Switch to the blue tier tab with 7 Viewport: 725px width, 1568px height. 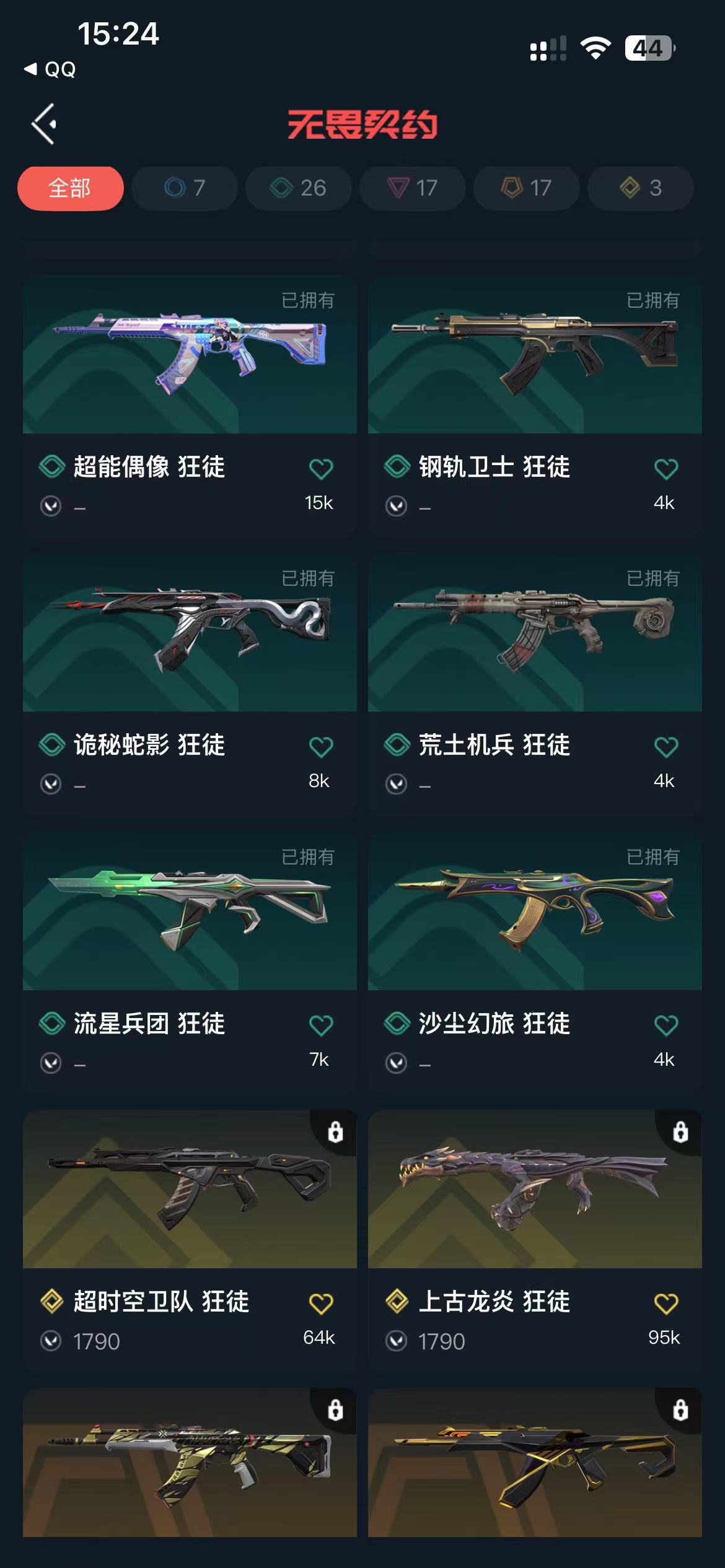pyautogui.click(x=184, y=188)
